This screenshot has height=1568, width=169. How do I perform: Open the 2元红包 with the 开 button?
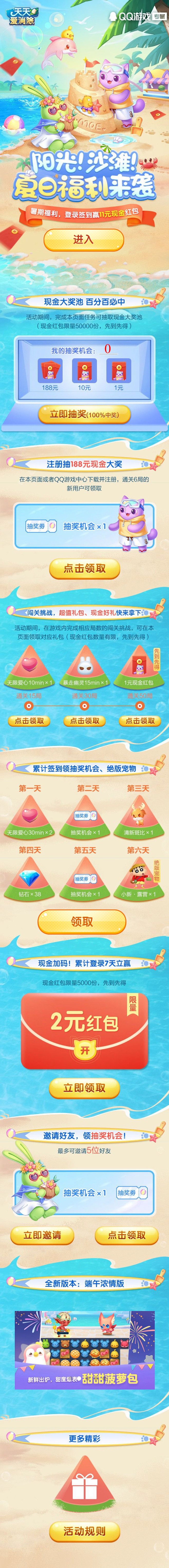click(85, 1051)
